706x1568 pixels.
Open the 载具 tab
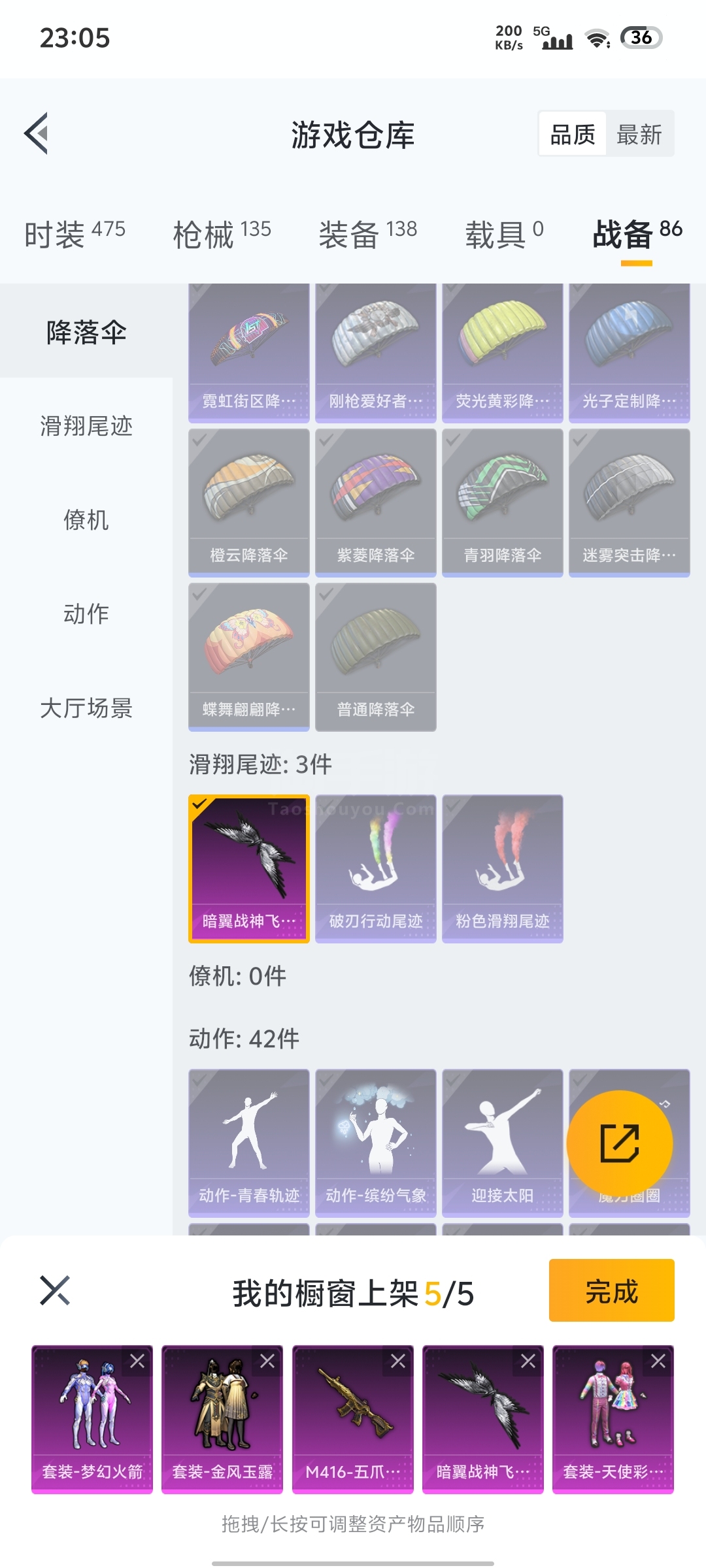pyautogui.click(x=504, y=234)
